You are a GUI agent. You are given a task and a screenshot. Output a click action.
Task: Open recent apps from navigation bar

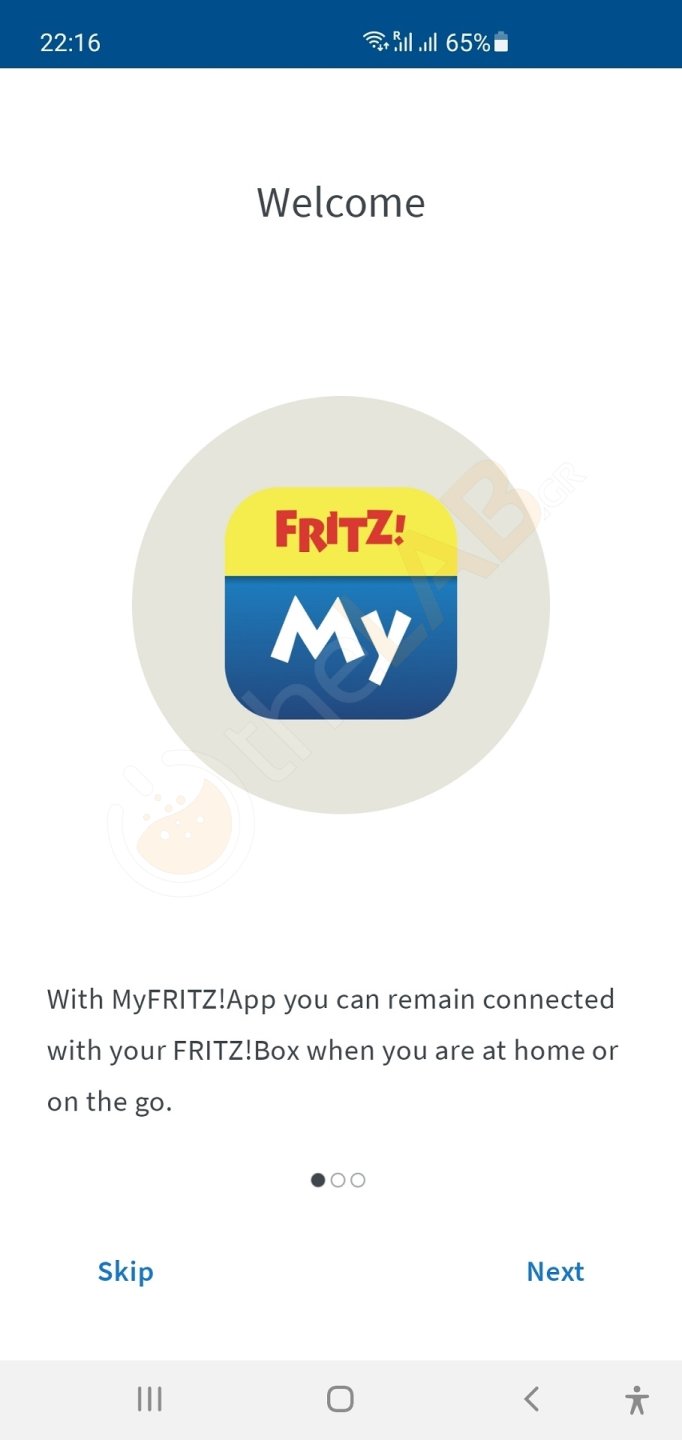[x=150, y=1399]
